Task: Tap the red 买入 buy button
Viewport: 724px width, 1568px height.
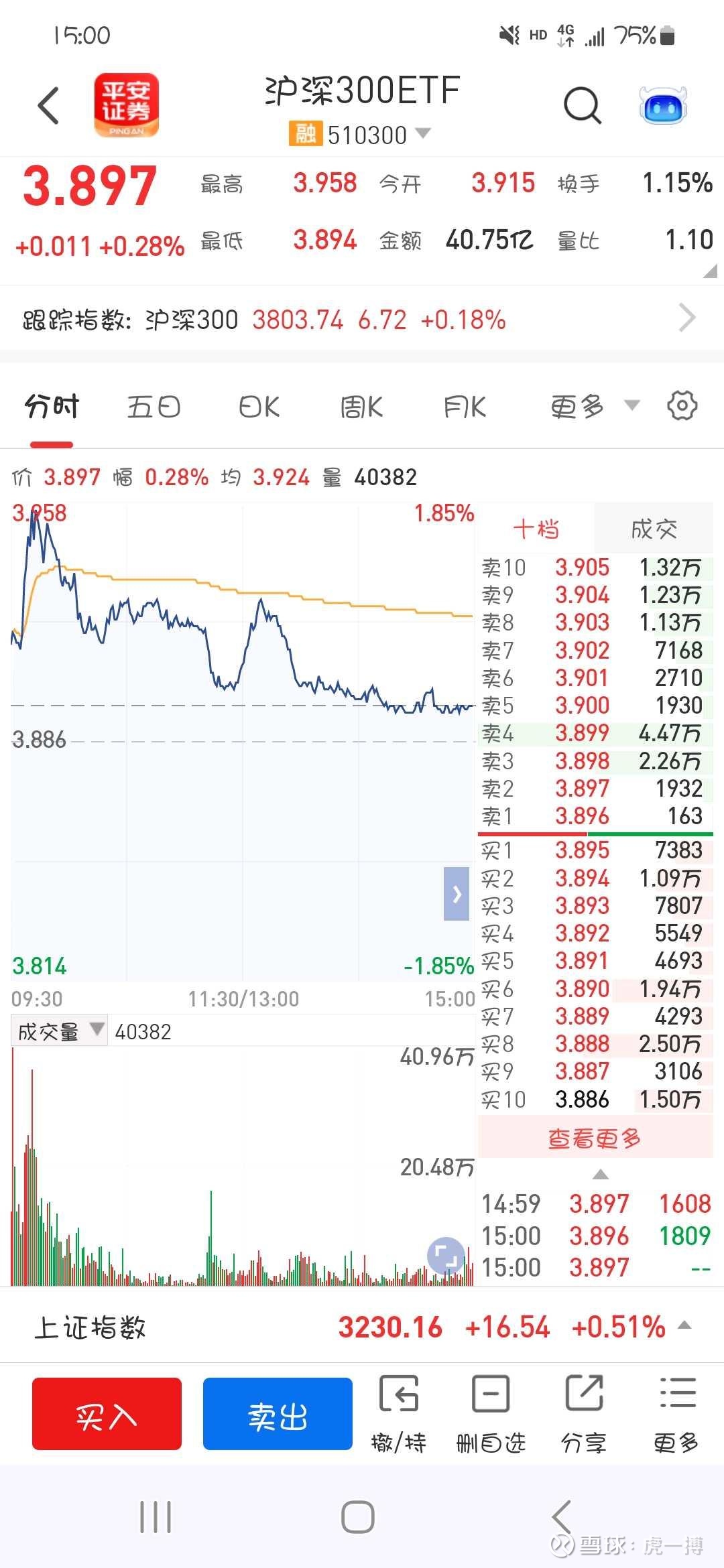Action: click(106, 1413)
